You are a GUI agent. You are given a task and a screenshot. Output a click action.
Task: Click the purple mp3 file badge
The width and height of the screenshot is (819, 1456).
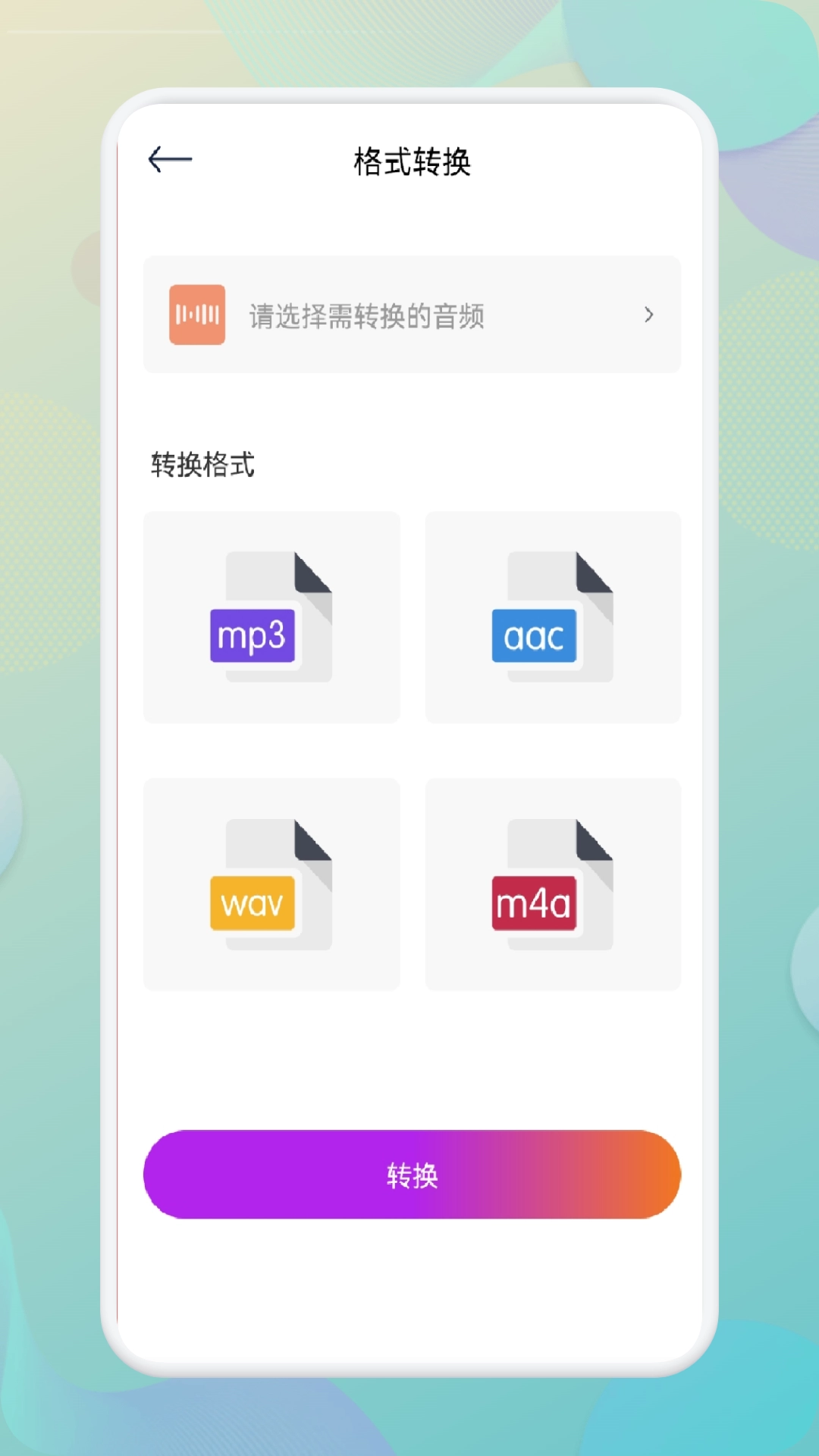click(x=253, y=635)
